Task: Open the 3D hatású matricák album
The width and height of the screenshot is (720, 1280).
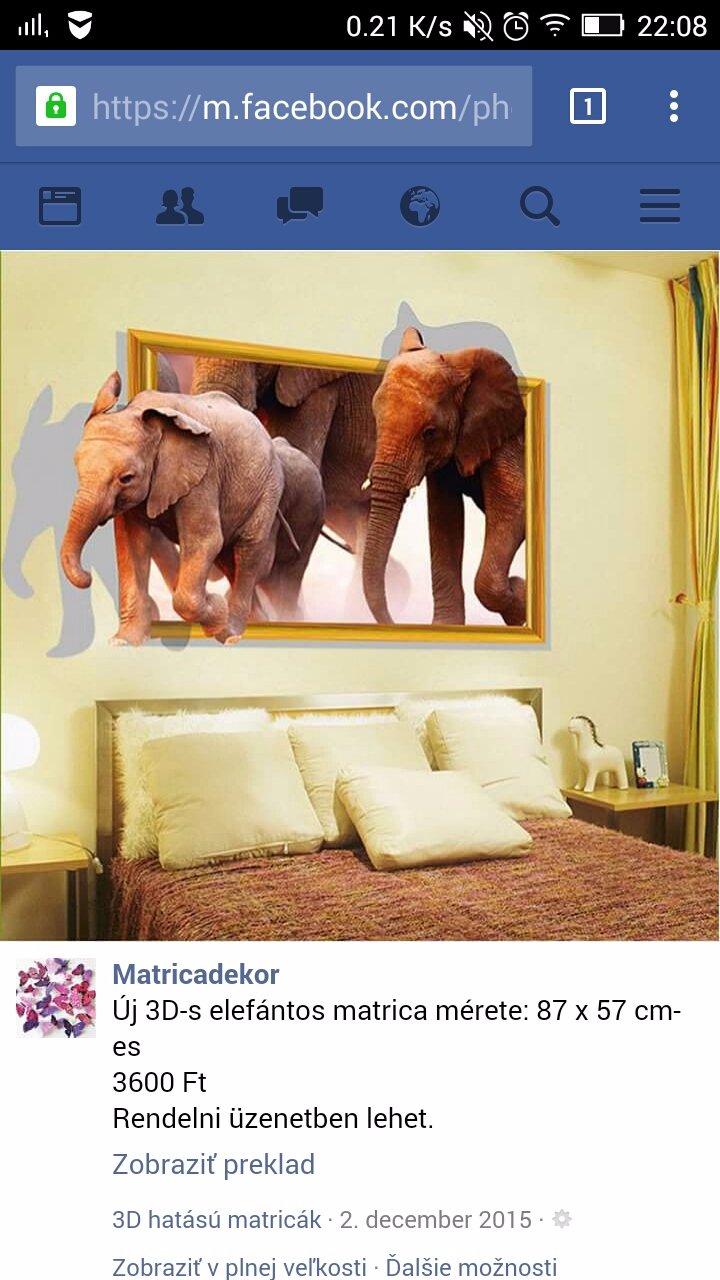Action: [x=217, y=1220]
